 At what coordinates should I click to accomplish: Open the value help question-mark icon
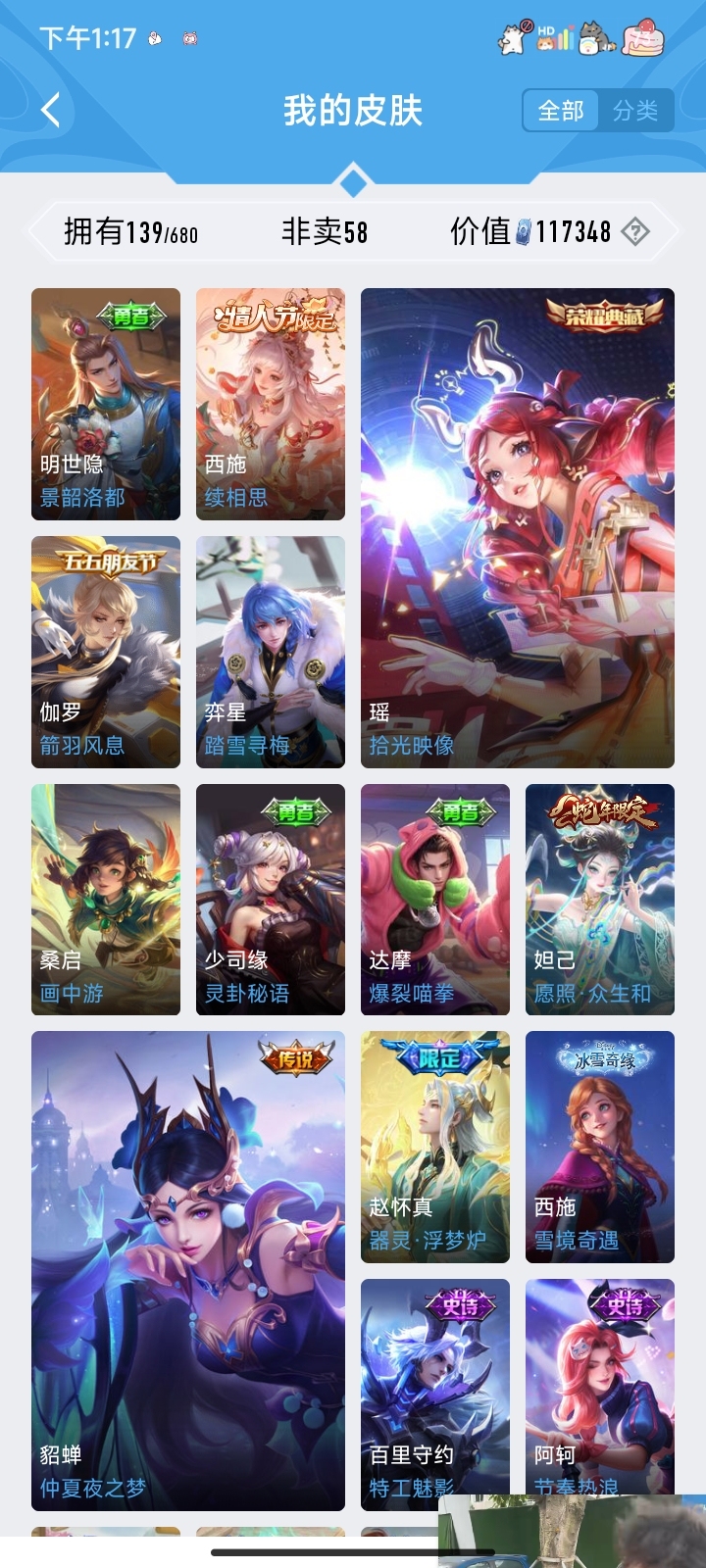(x=635, y=232)
